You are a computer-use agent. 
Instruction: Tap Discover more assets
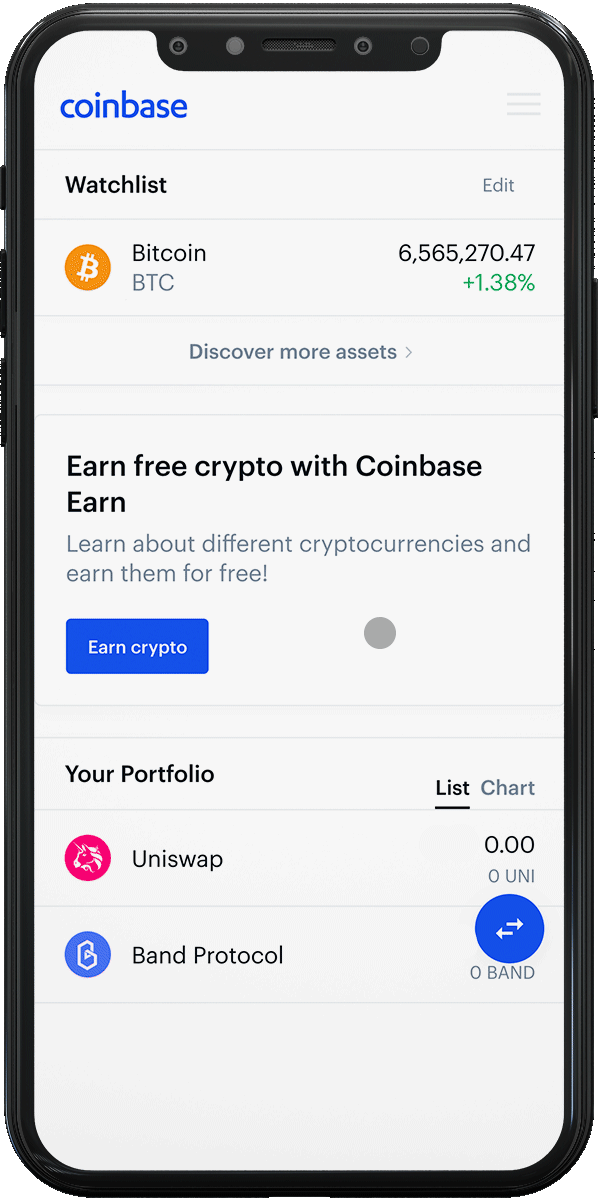tap(299, 352)
